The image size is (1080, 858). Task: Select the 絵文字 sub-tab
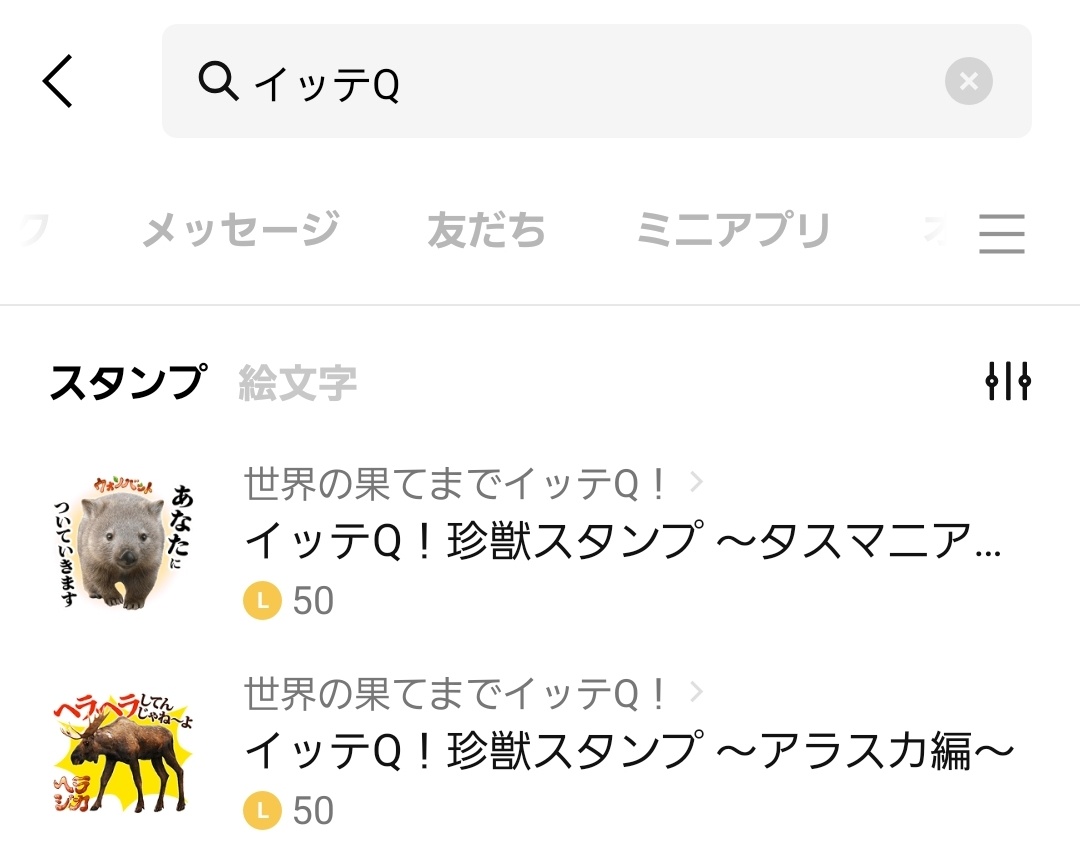coord(297,383)
